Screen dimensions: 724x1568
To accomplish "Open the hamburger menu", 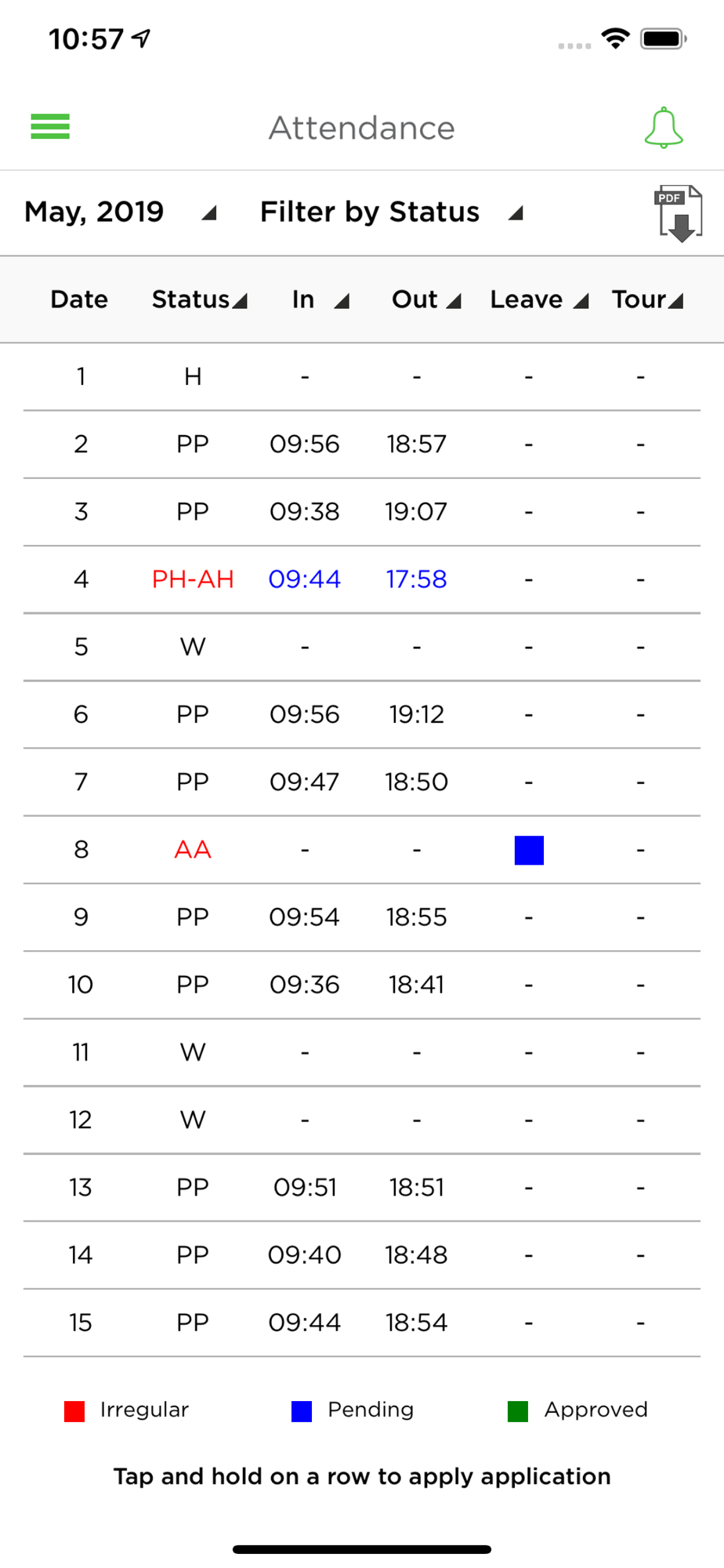I will pos(50,126).
